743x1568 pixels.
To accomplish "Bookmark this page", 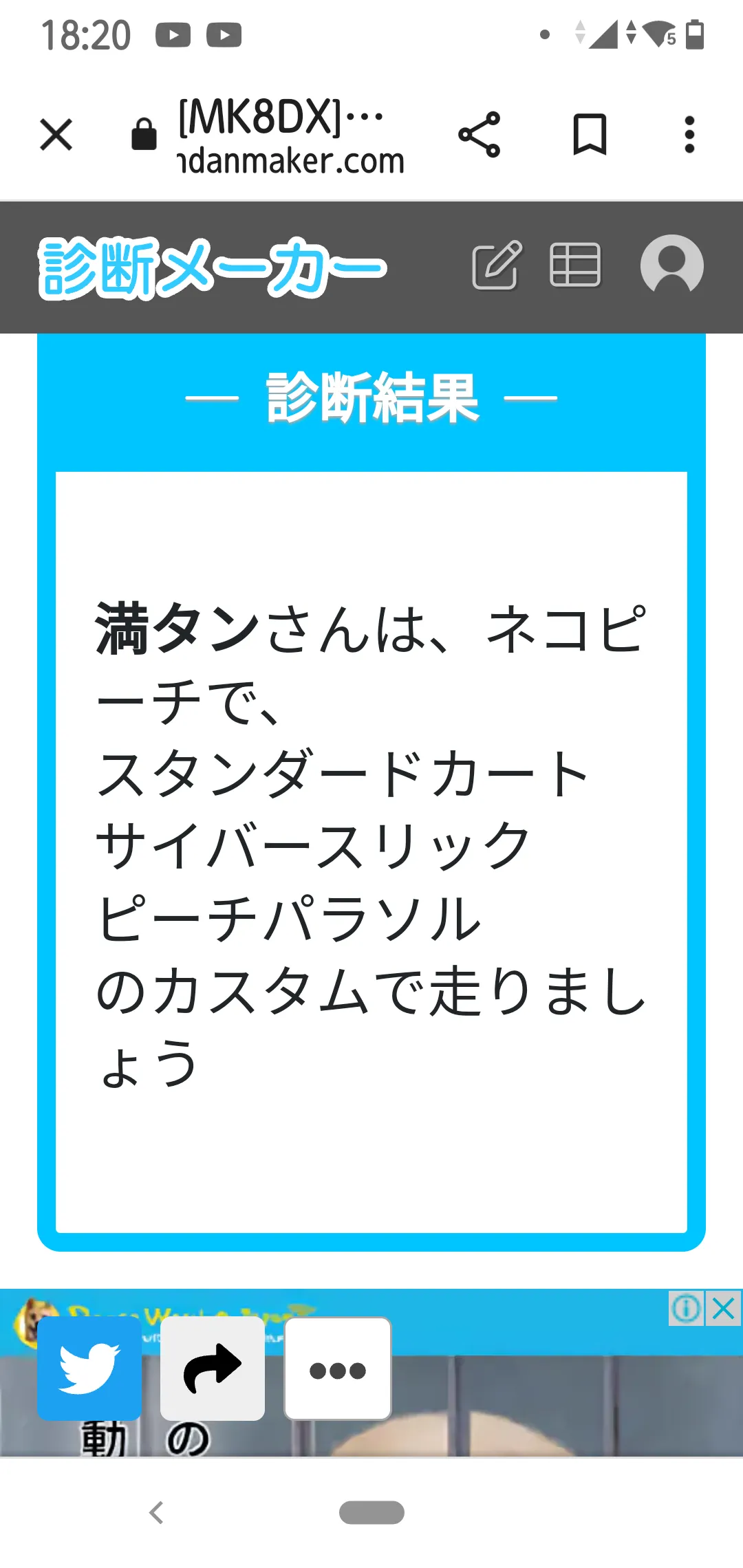I will click(590, 134).
